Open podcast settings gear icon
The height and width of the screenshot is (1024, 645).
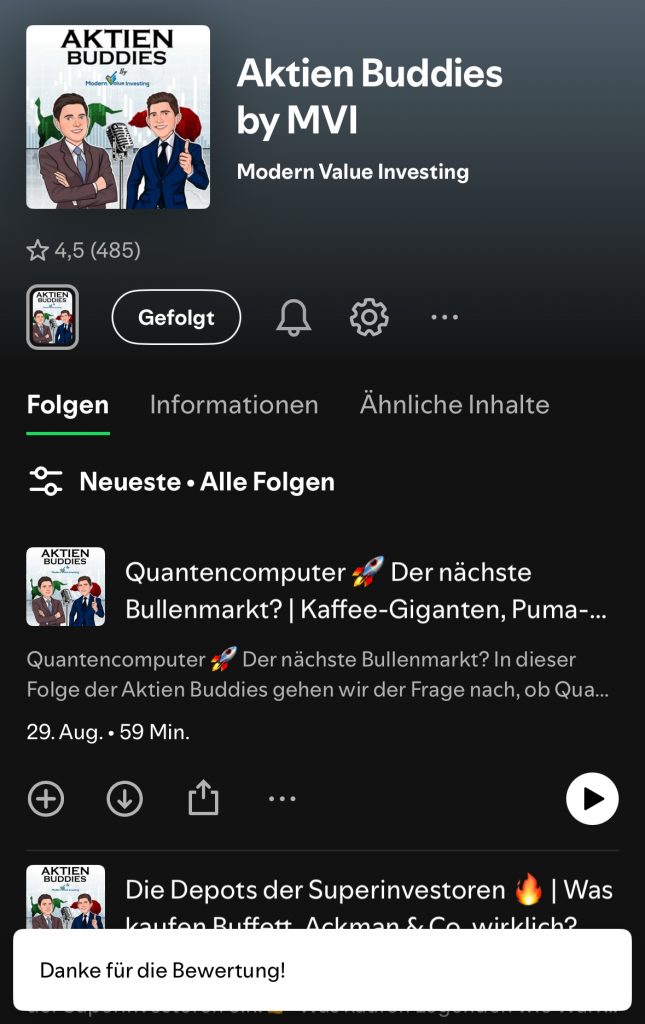[x=368, y=317]
